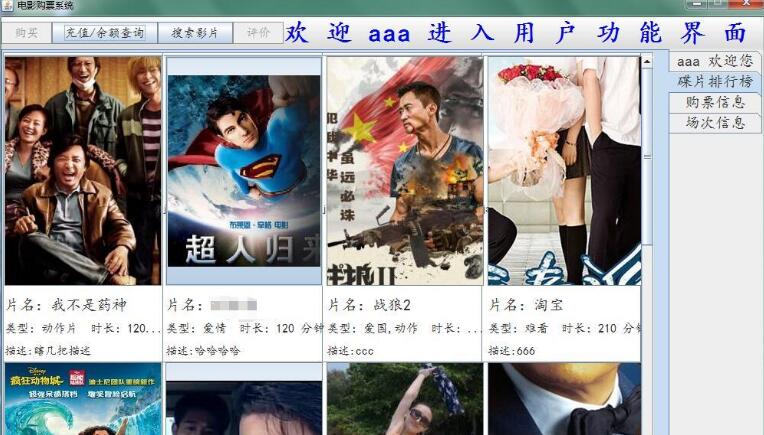The image size is (764, 435).
Task: Switch to the 场次信息 showtimes tab
Action: click(715, 123)
